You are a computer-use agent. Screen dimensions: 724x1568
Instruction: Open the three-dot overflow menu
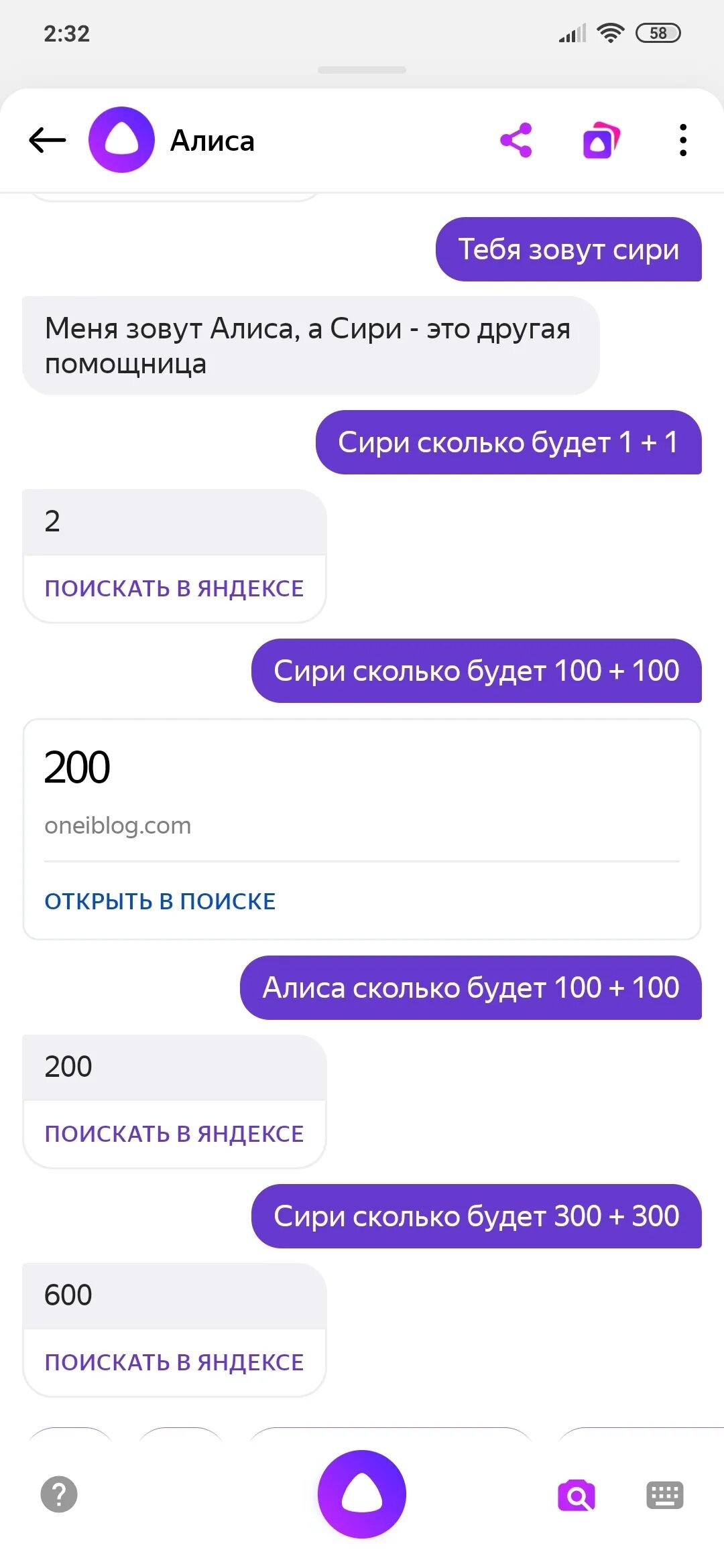682,140
